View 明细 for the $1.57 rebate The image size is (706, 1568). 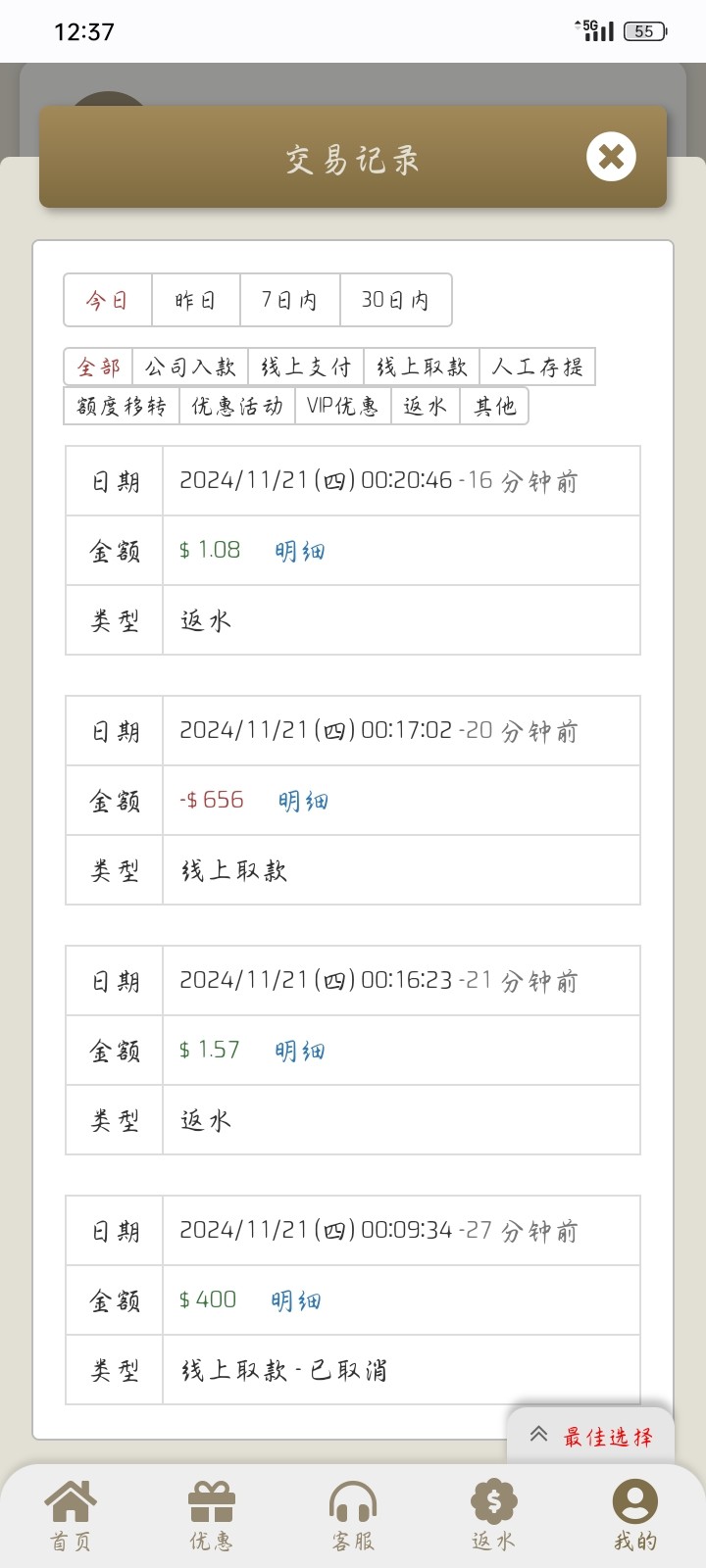point(299,1051)
